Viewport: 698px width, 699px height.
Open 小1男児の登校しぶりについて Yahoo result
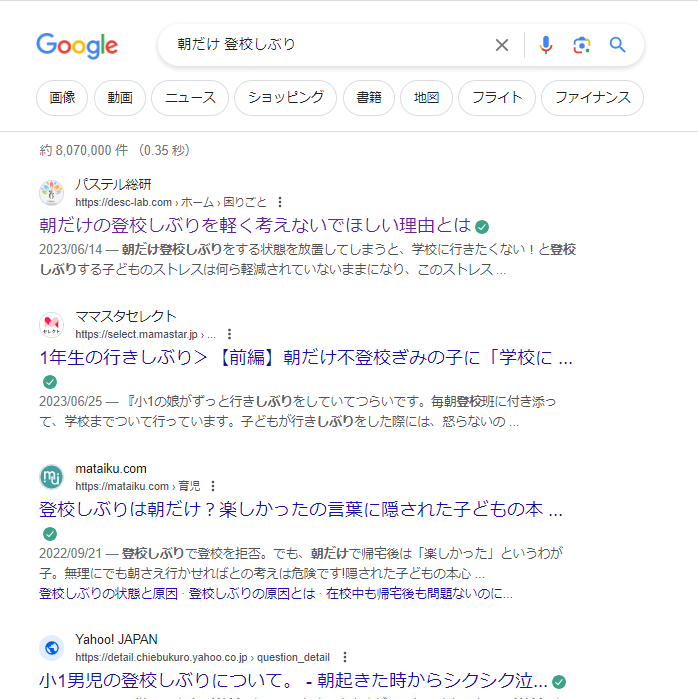pyautogui.click(x=293, y=680)
